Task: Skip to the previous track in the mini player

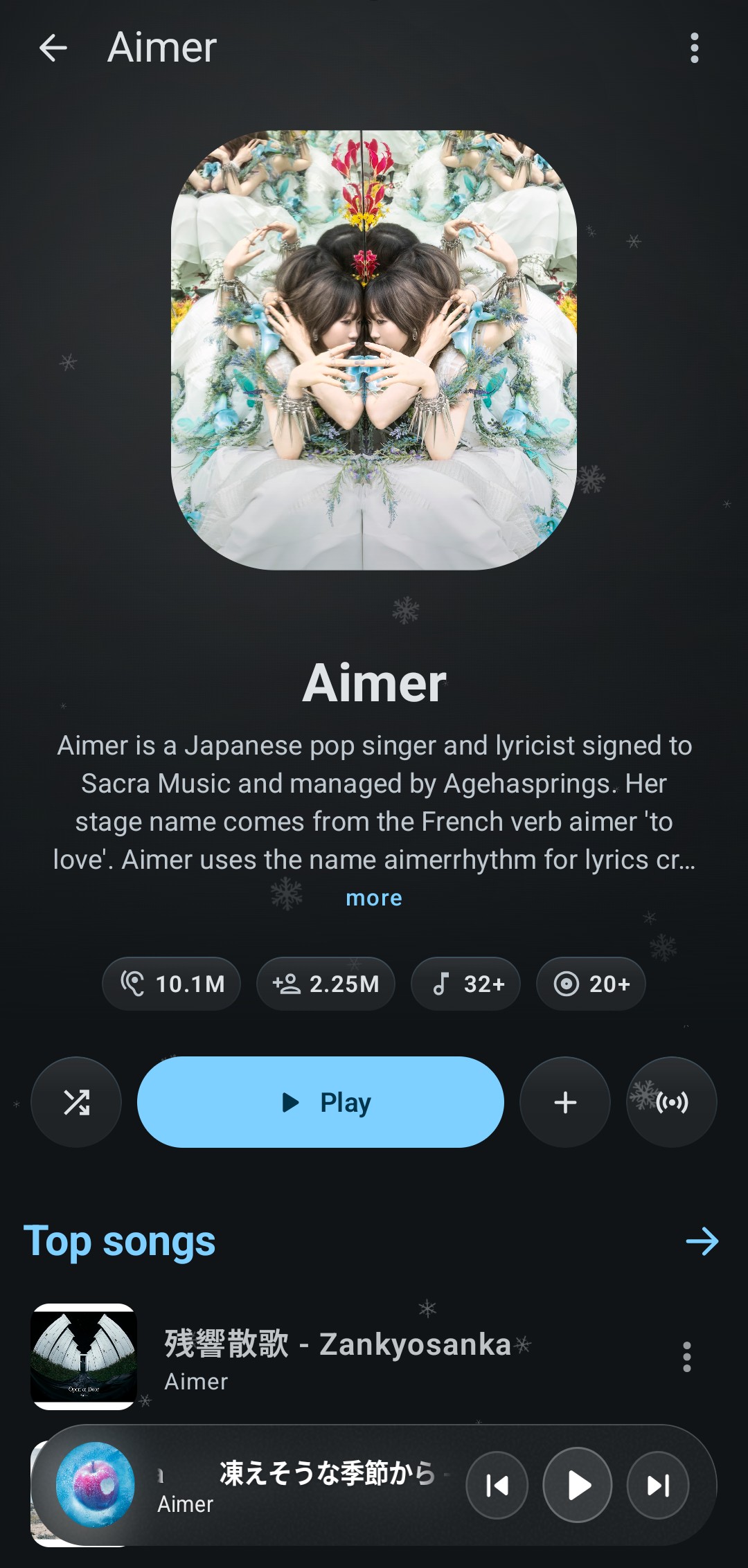Action: pyautogui.click(x=497, y=1485)
